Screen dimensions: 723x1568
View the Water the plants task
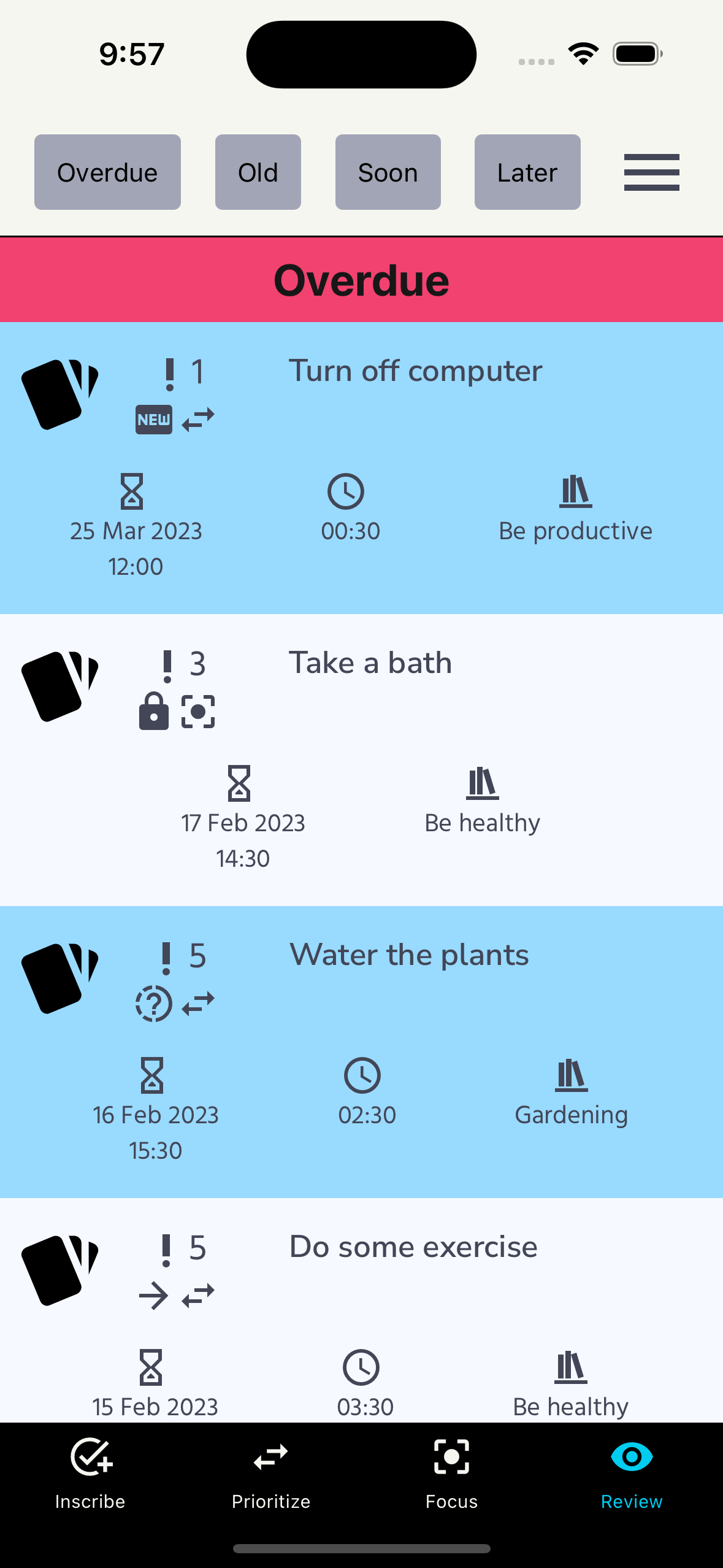[409, 955]
